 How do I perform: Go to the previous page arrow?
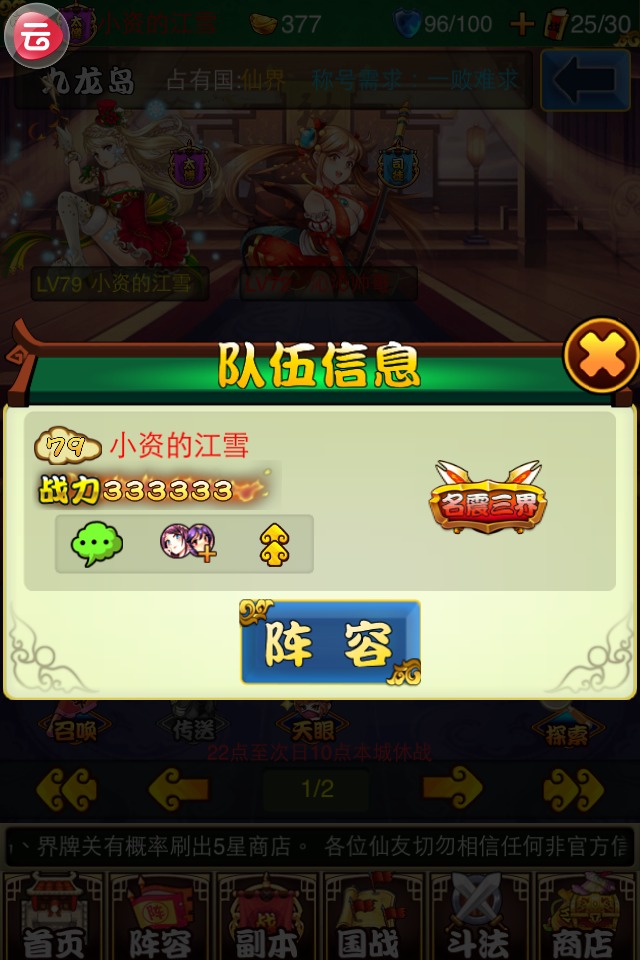(178, 789)
